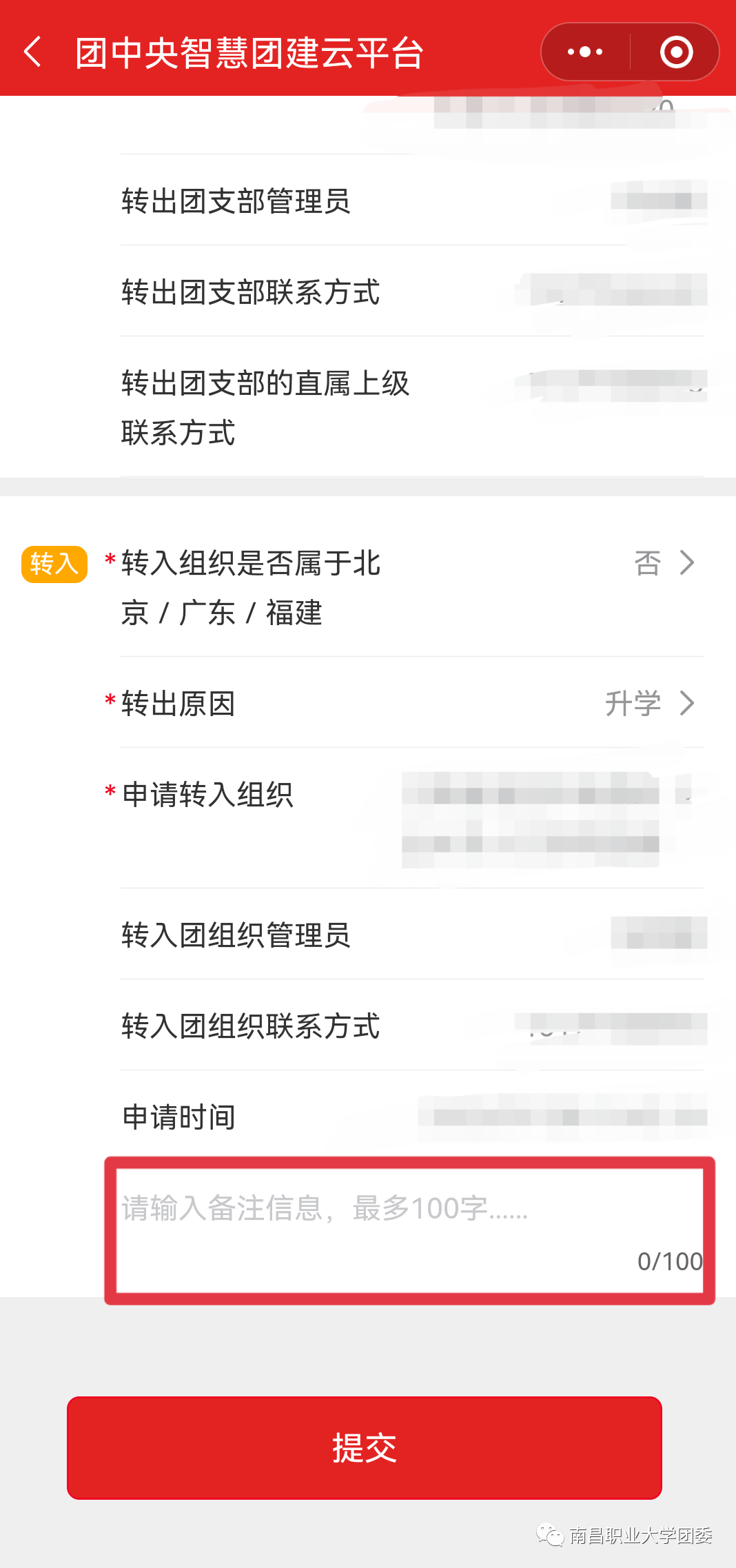
Task: Expand the chevron next to 升学
Action: [x=688, y=703]
